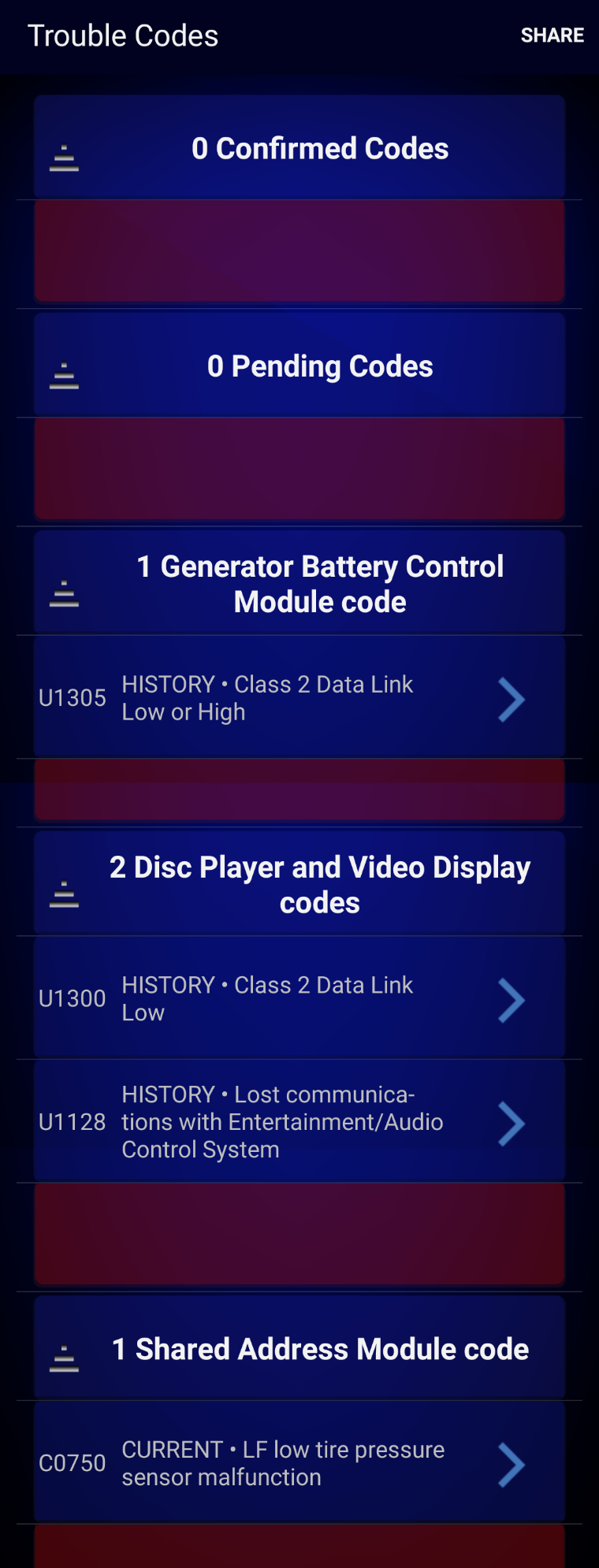
Task: Collapse the 0 Confirmed Codes section
Action: 64,158
